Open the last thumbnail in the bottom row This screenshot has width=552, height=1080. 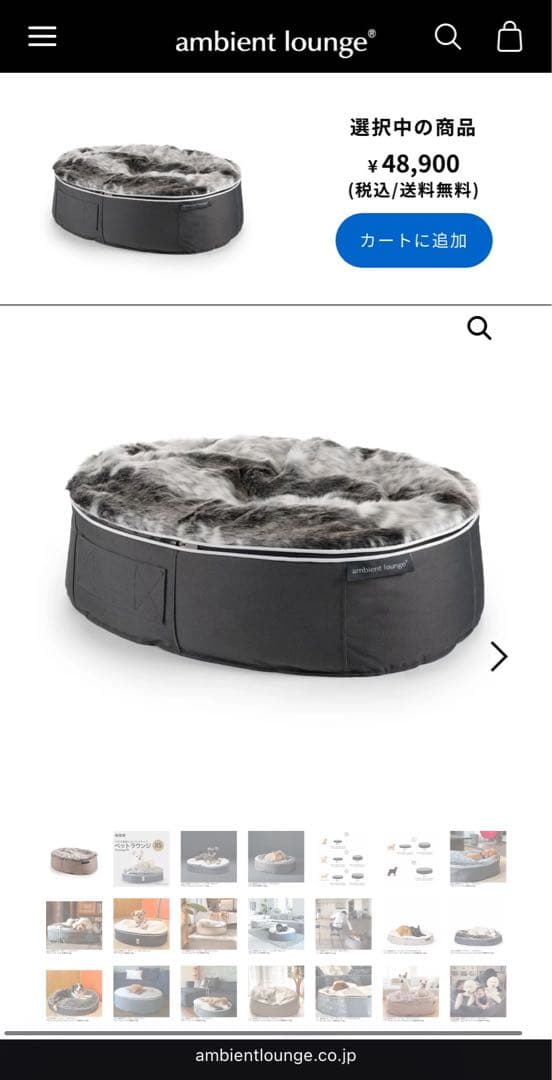pos(478,993)
